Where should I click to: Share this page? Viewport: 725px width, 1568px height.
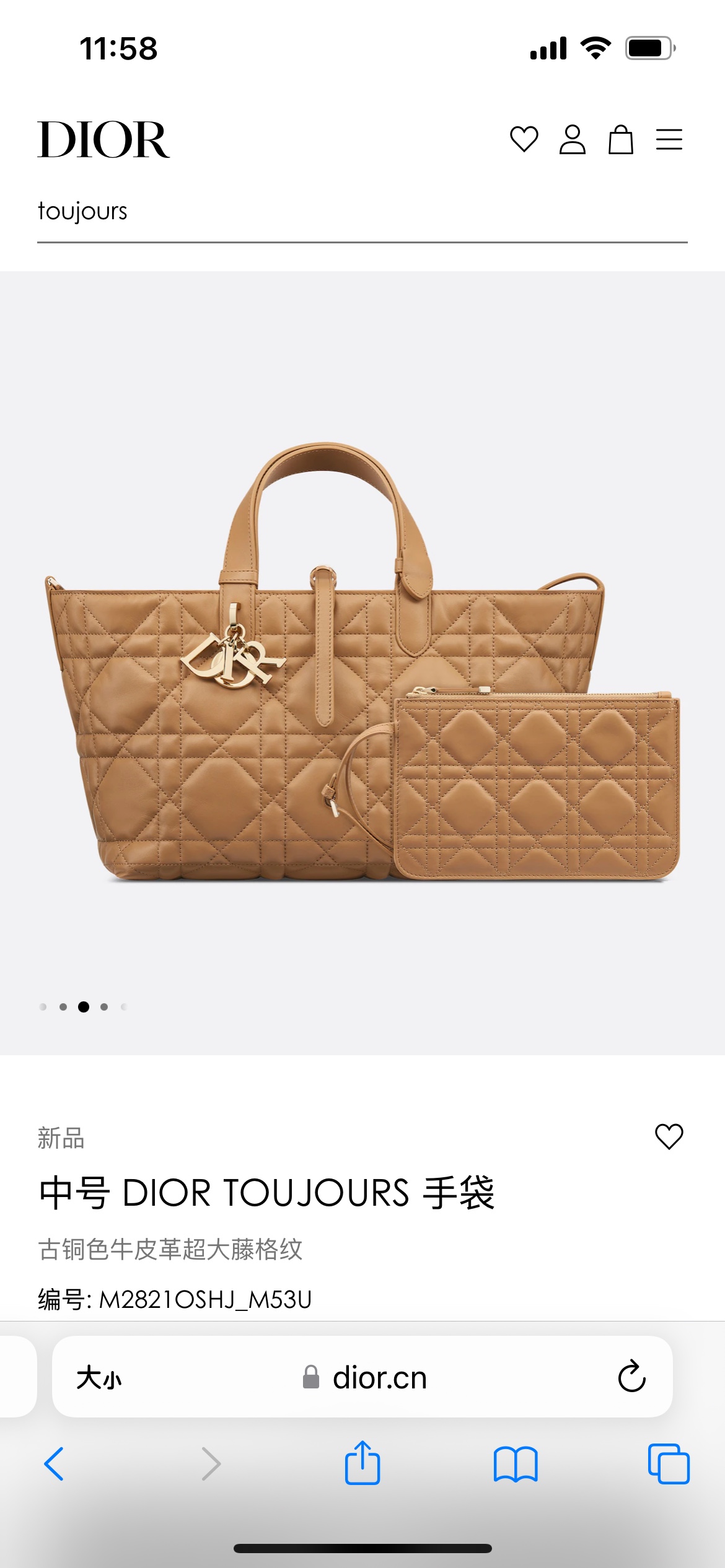(362, 1463)
